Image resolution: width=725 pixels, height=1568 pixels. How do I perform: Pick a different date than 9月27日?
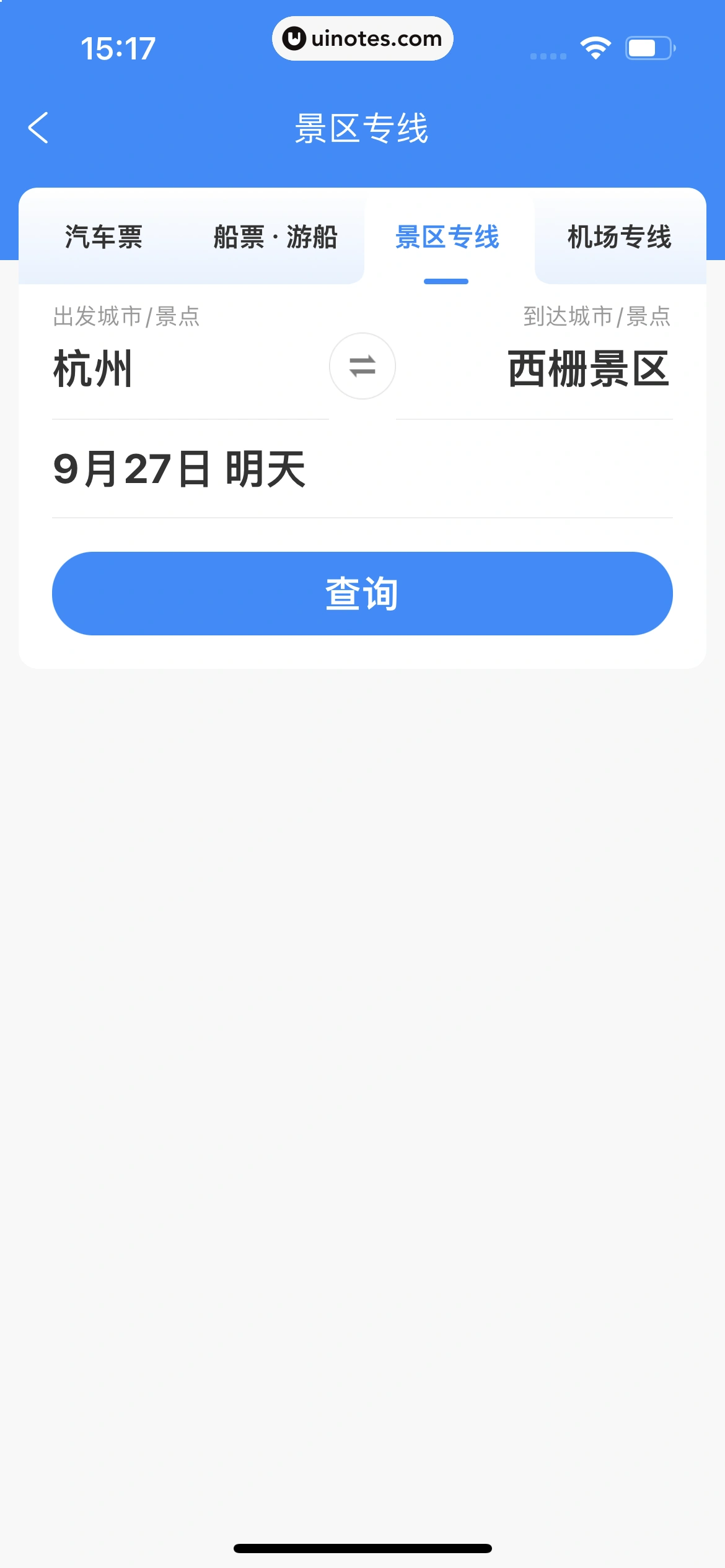[x=180, y=469]
